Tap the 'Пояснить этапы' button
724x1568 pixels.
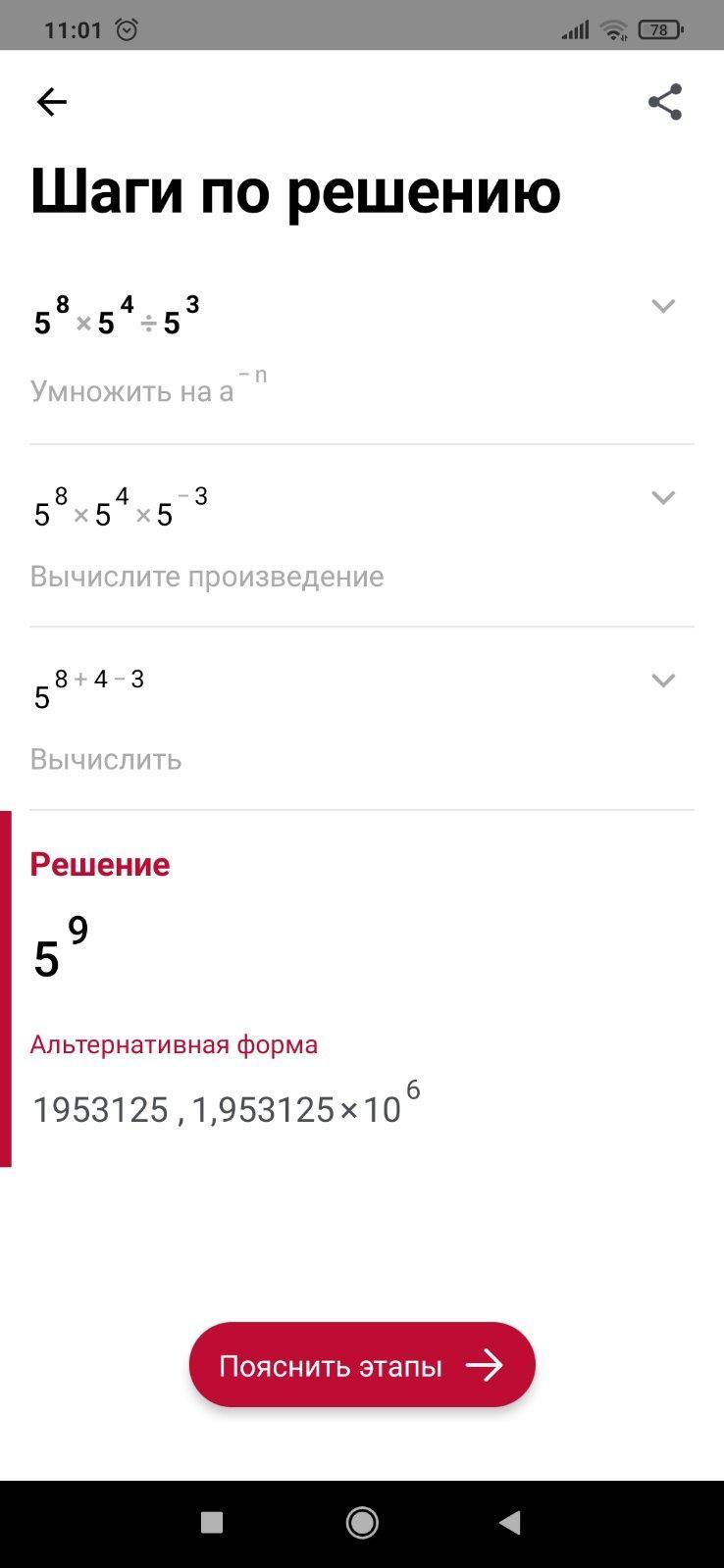coord(362,1365)
